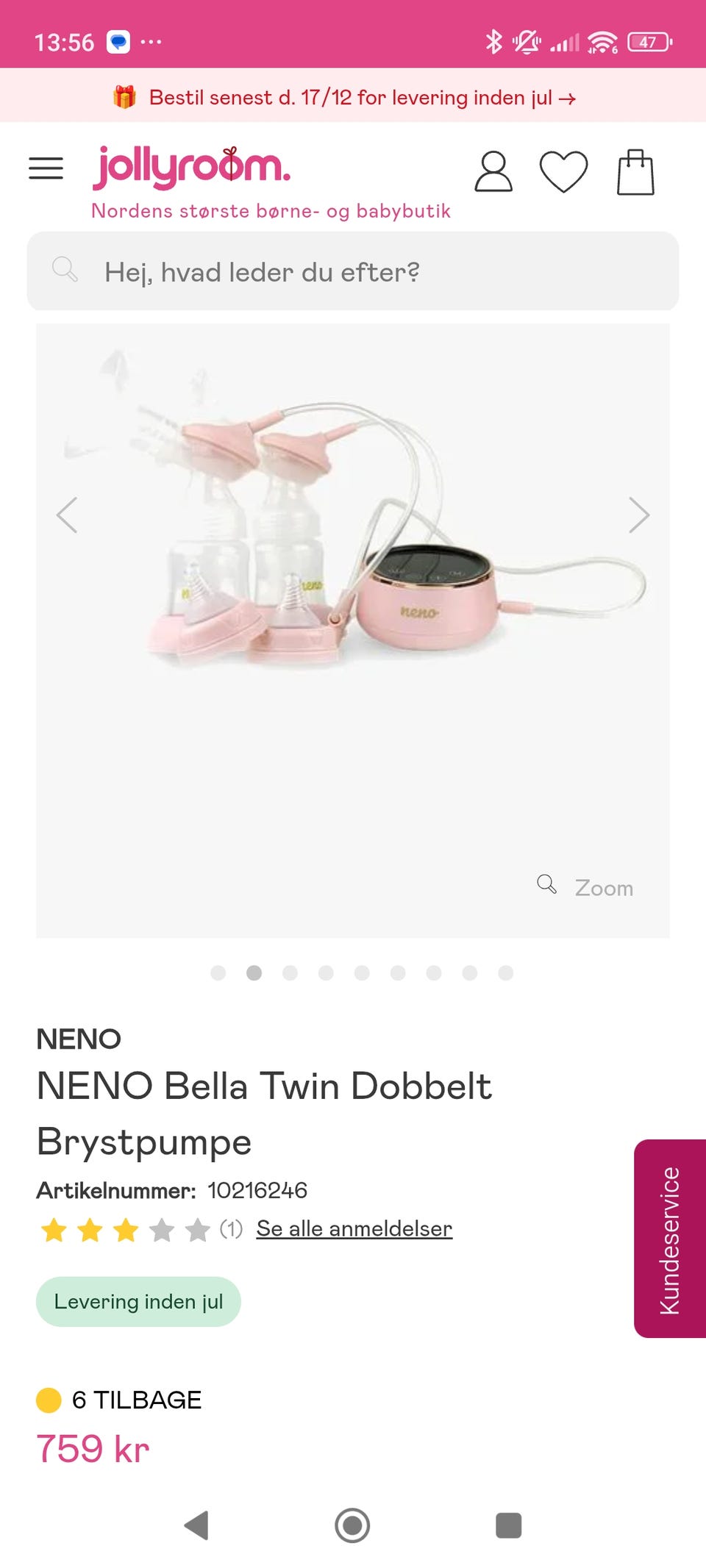Open the Kundeservice side tab
Viewport: 706px width, 1568px height.
670,1239
